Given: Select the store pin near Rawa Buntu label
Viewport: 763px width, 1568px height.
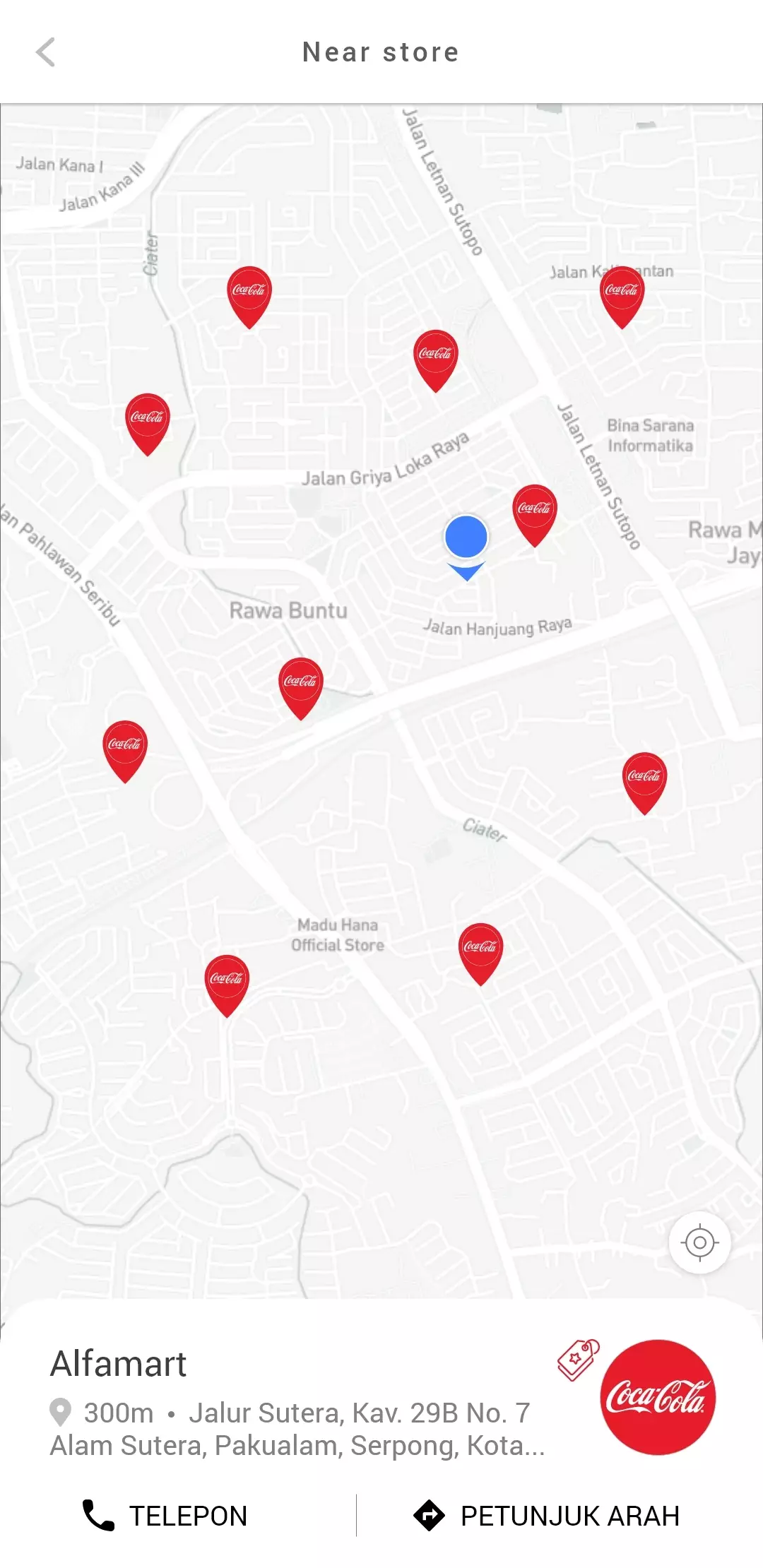Looking at the screenshot, I should pyautogui.click(x=301, y=688).
